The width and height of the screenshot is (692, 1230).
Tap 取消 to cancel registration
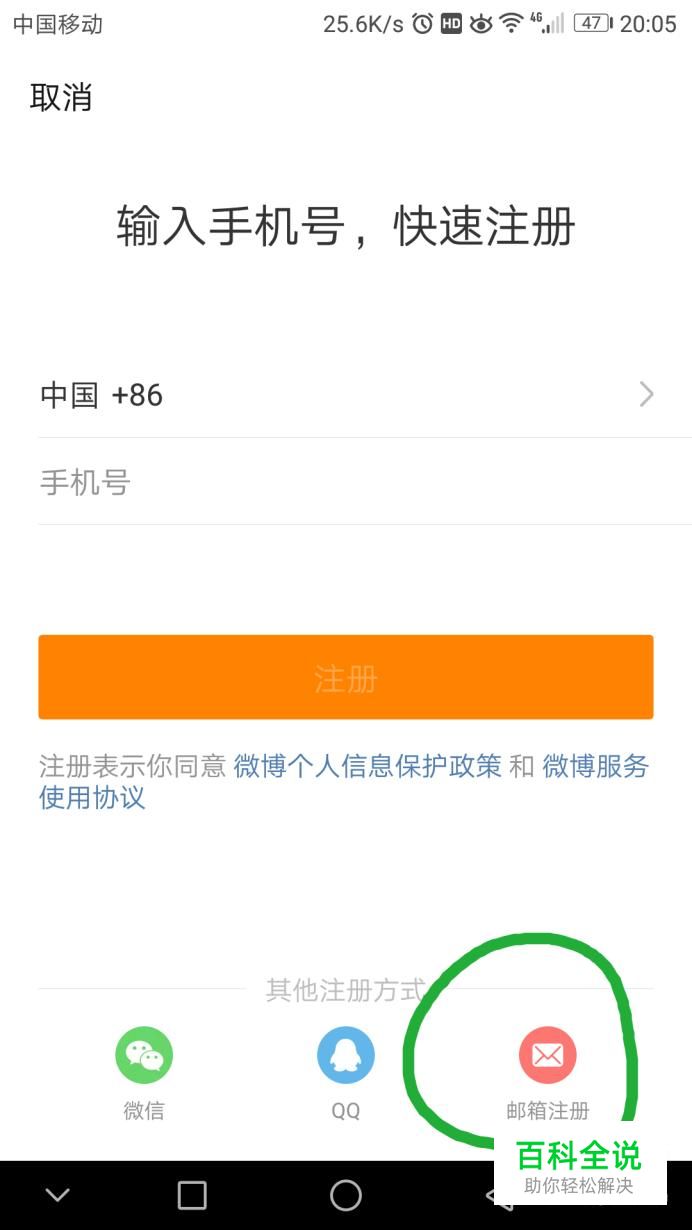(61, 98)
